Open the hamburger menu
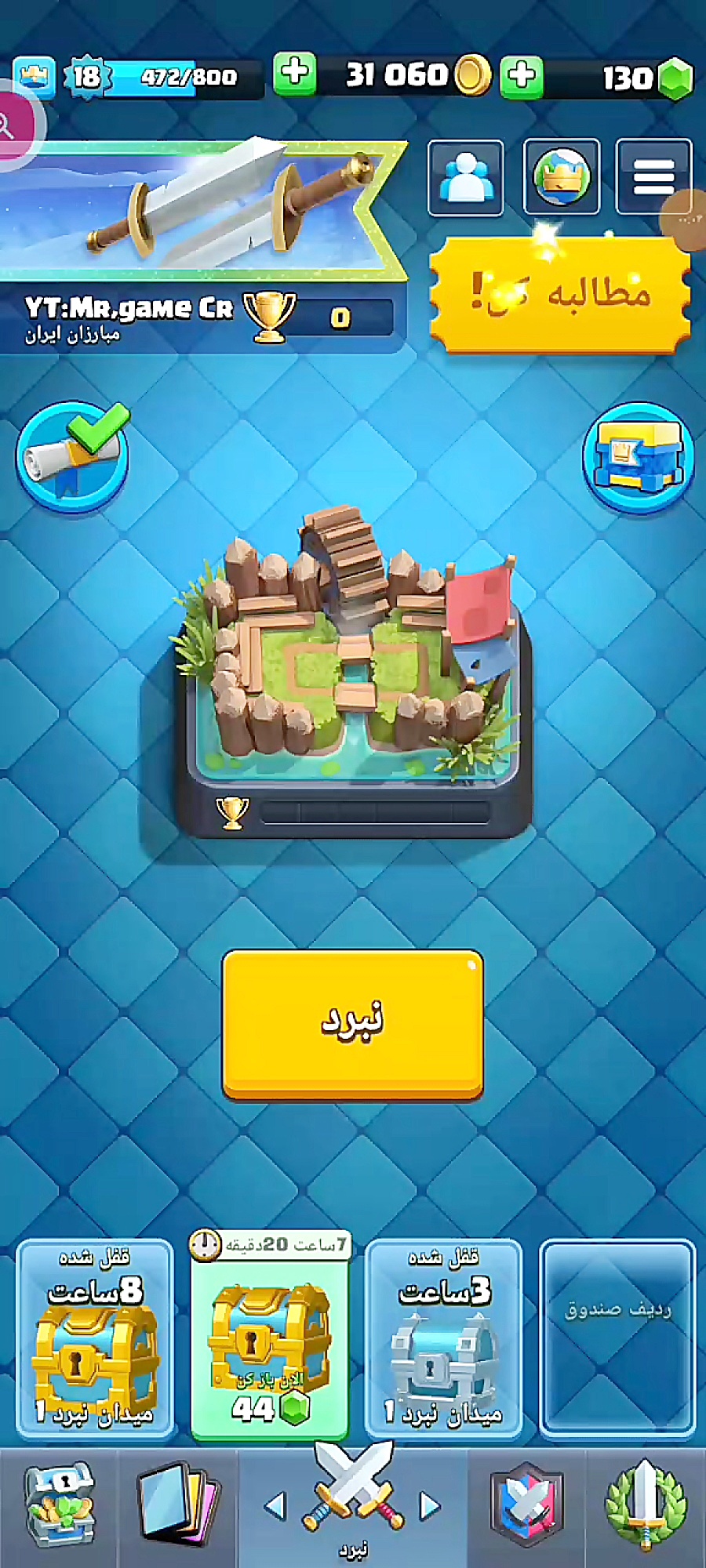The height and width of the screenshot is (1568, 706). [x=653, y=177]
